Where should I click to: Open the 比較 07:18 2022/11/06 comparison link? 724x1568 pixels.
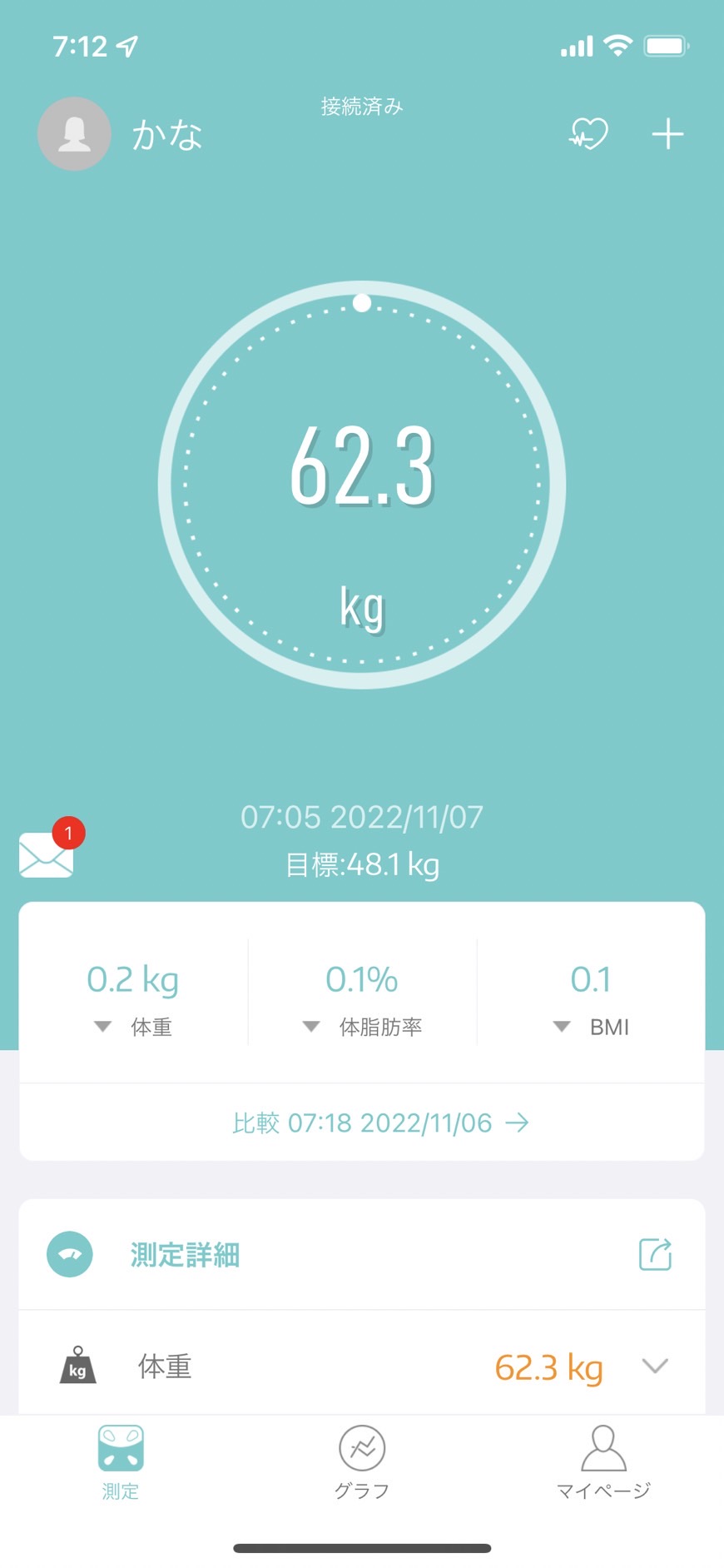(x=380, y=1122)
